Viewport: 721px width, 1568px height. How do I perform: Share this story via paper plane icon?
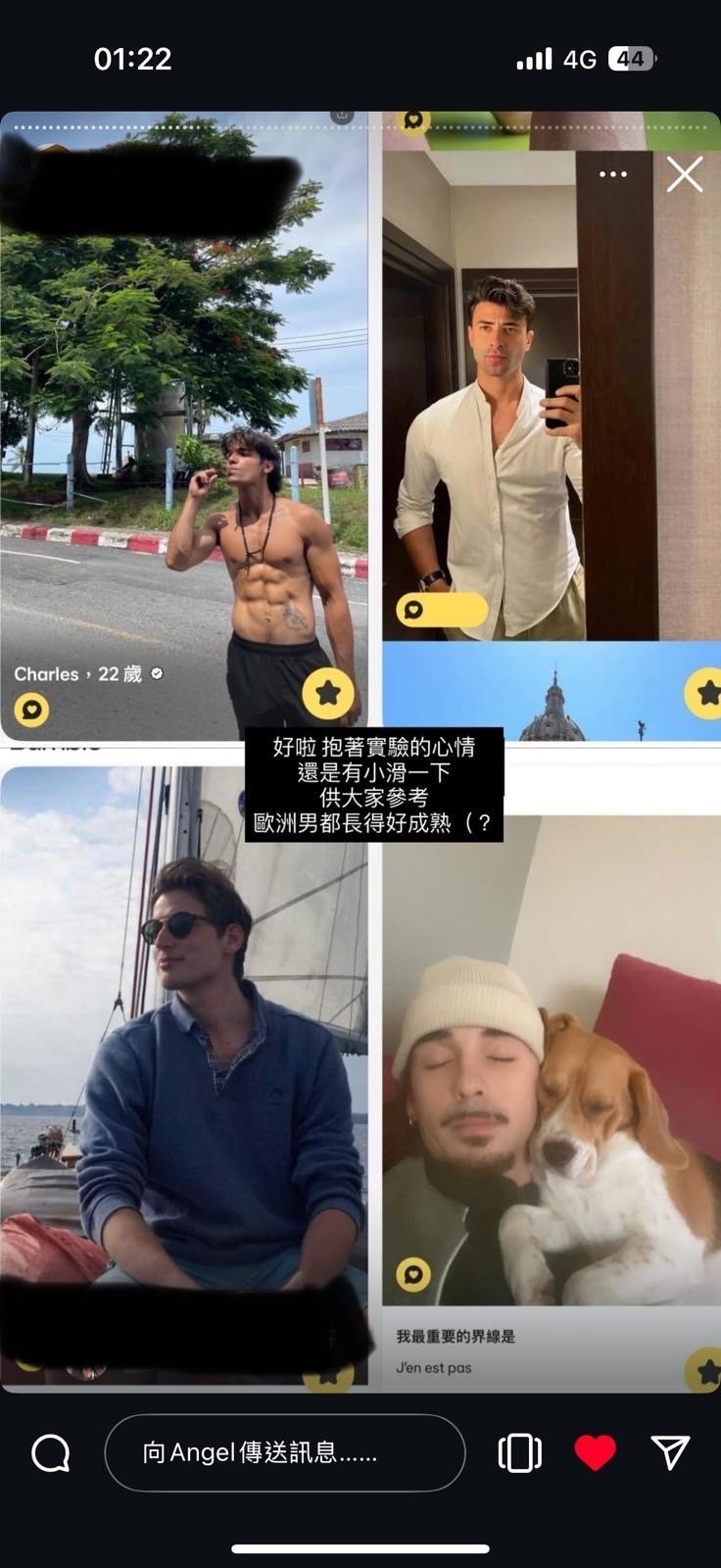tap(671, 1452)
